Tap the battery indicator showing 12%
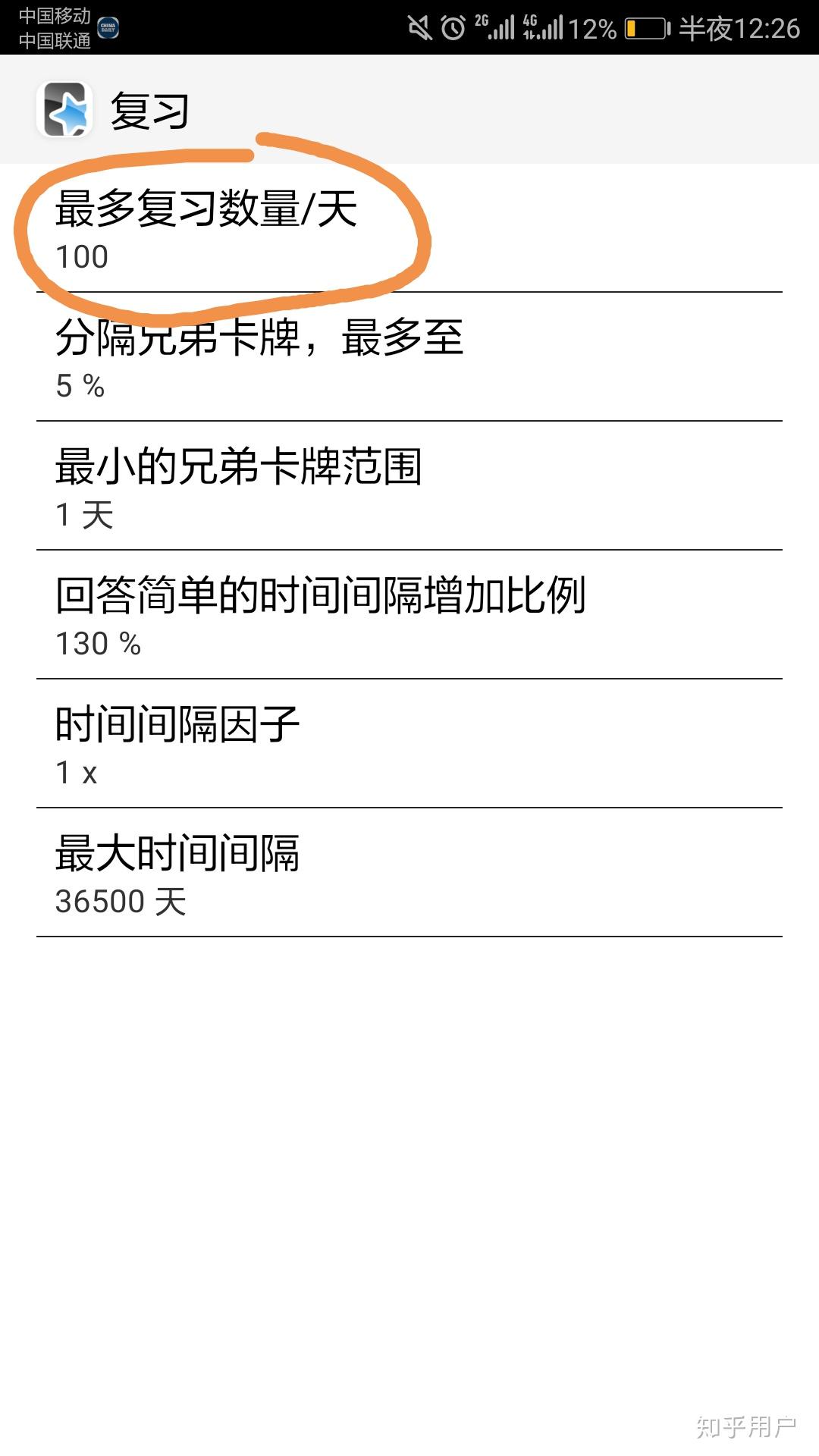Screen dimensions: 819x1456 pyautogui.click(x=641, y=25)
